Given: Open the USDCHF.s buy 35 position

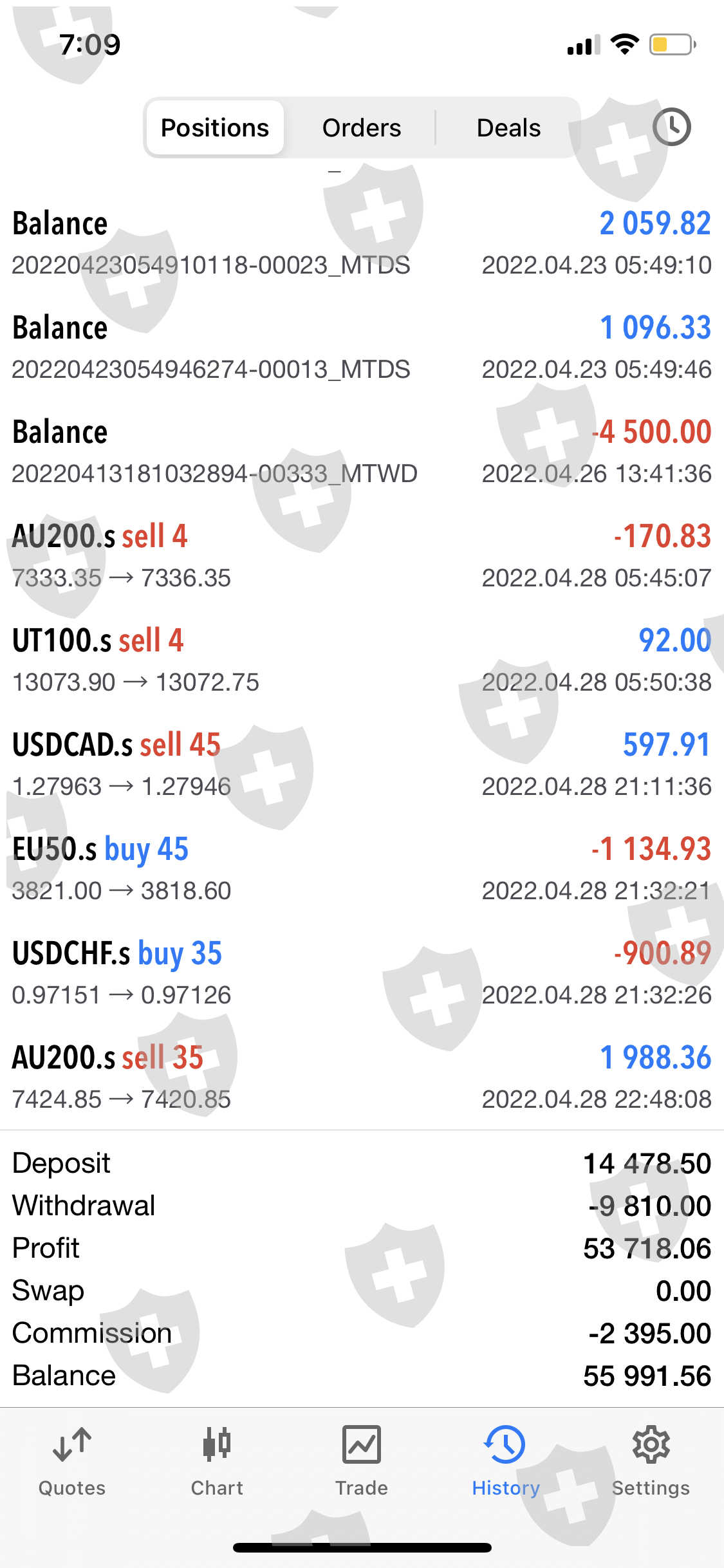Looking at the screenshot, I should click(x=362, y=973).
